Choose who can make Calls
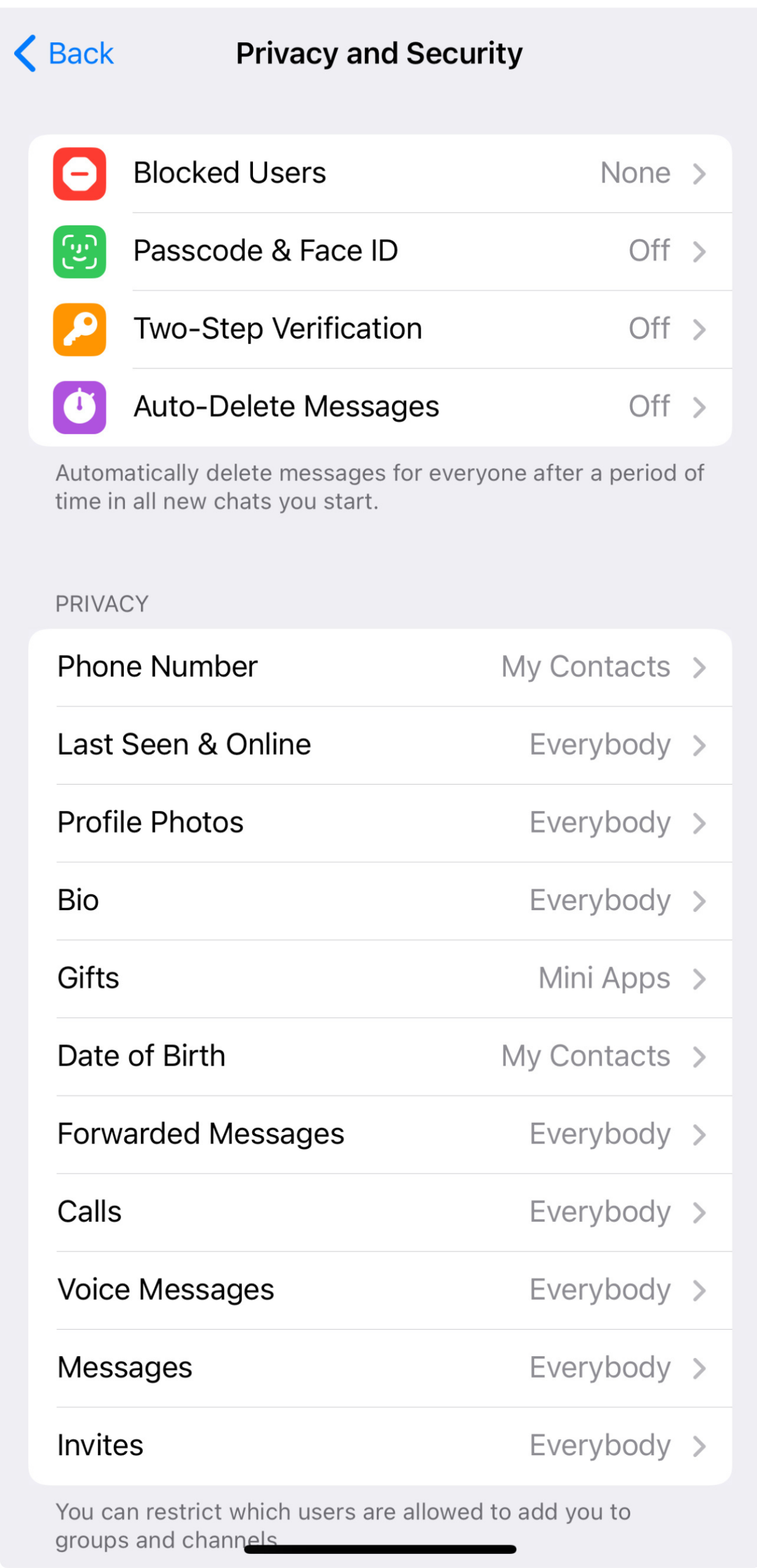 coord(380,1212)
